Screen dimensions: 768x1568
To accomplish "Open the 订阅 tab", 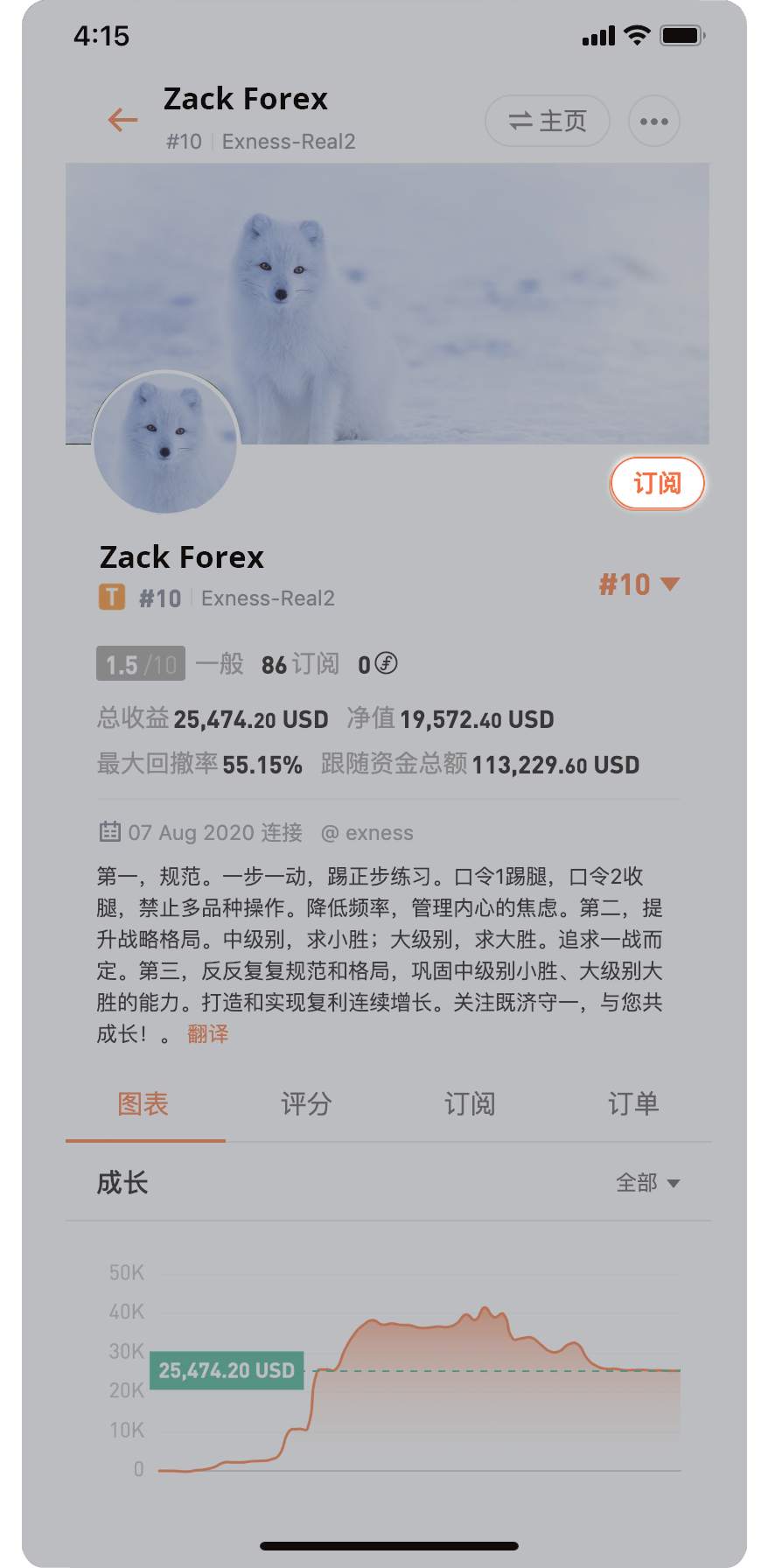I will [x=470, y=1104].
